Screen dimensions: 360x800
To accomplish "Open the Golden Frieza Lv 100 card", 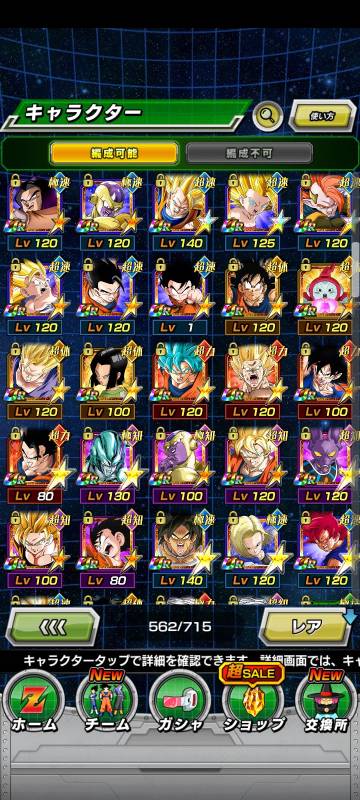I will [x=180, y=465].
